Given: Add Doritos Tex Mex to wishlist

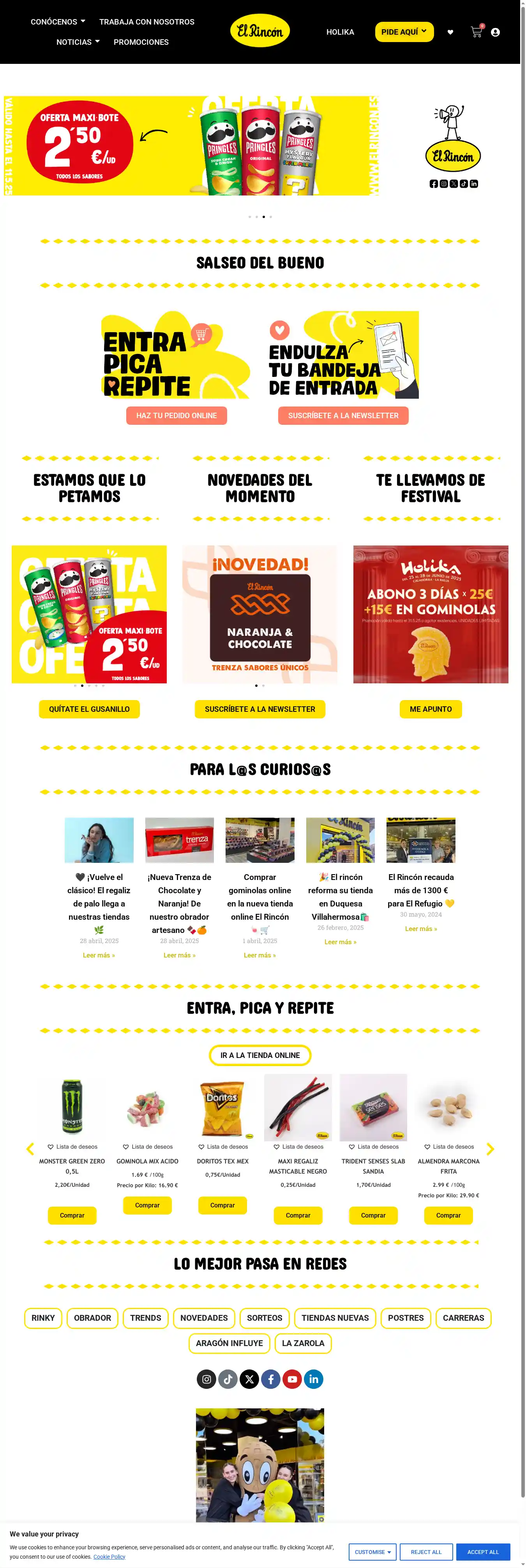Looking at the screenshot, I should click(x=222, y=1147).
